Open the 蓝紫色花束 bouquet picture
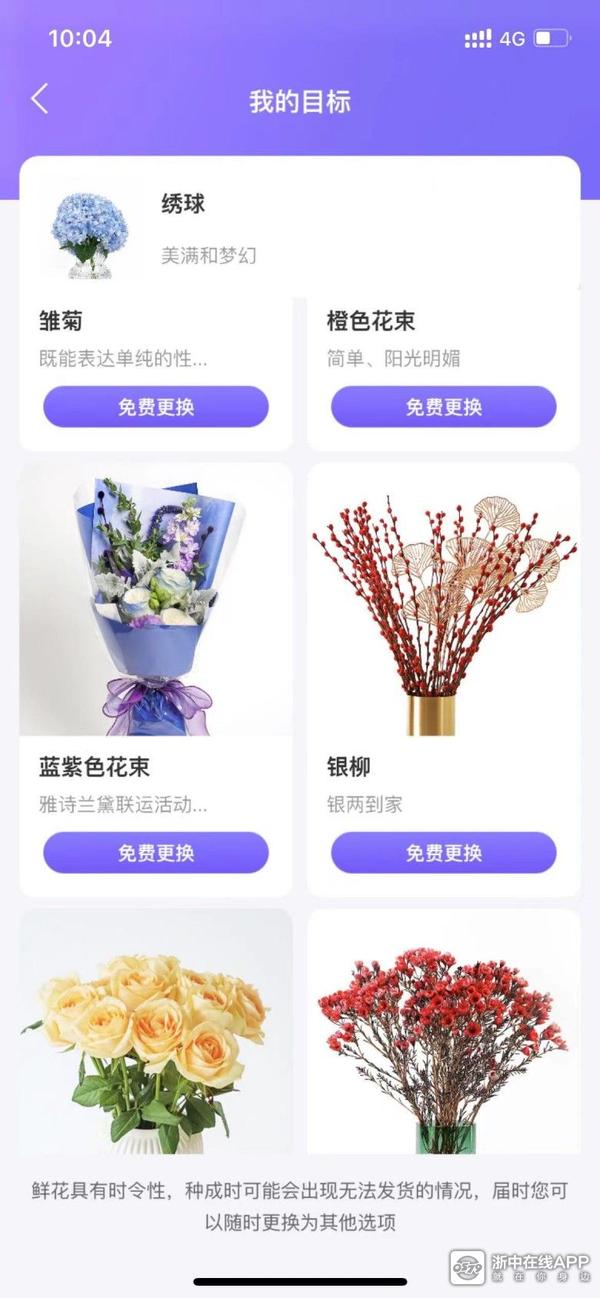The image size is (600, 1298). (x=155, y=600)
